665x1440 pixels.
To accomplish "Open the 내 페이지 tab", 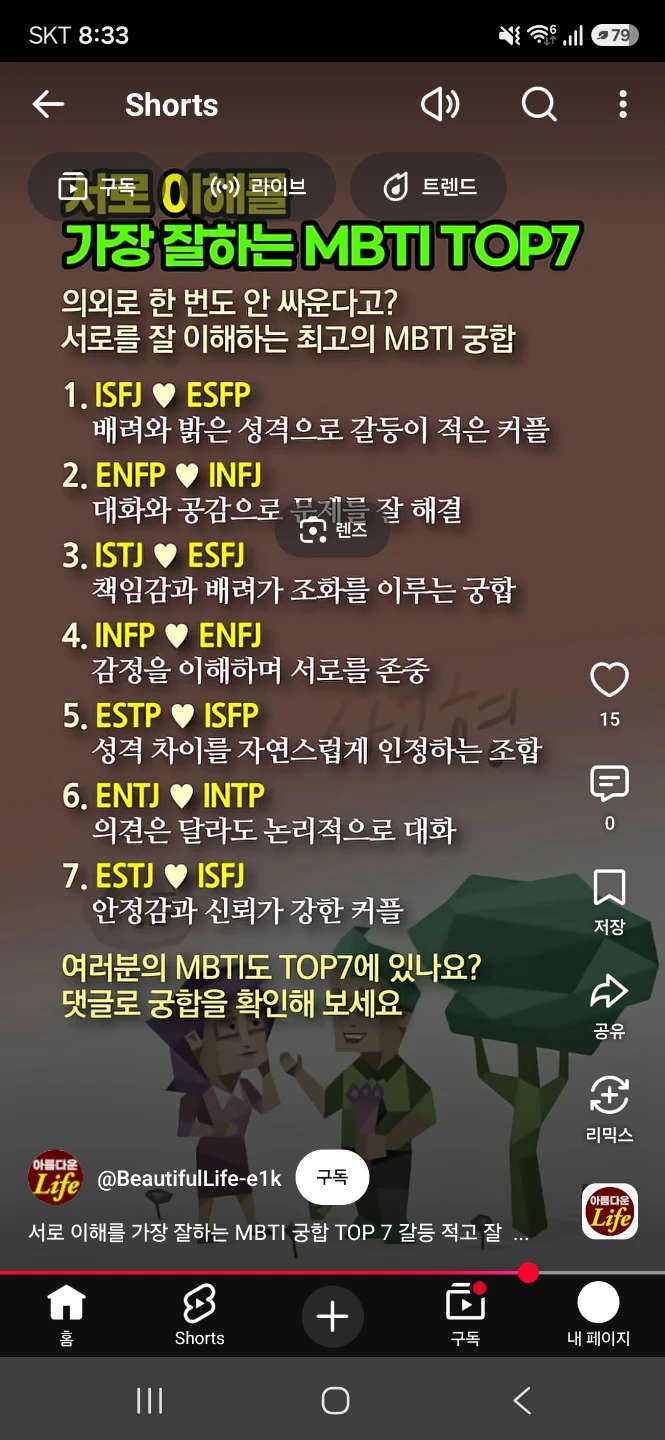I will pyautogui.click(x=598, y=1315).
